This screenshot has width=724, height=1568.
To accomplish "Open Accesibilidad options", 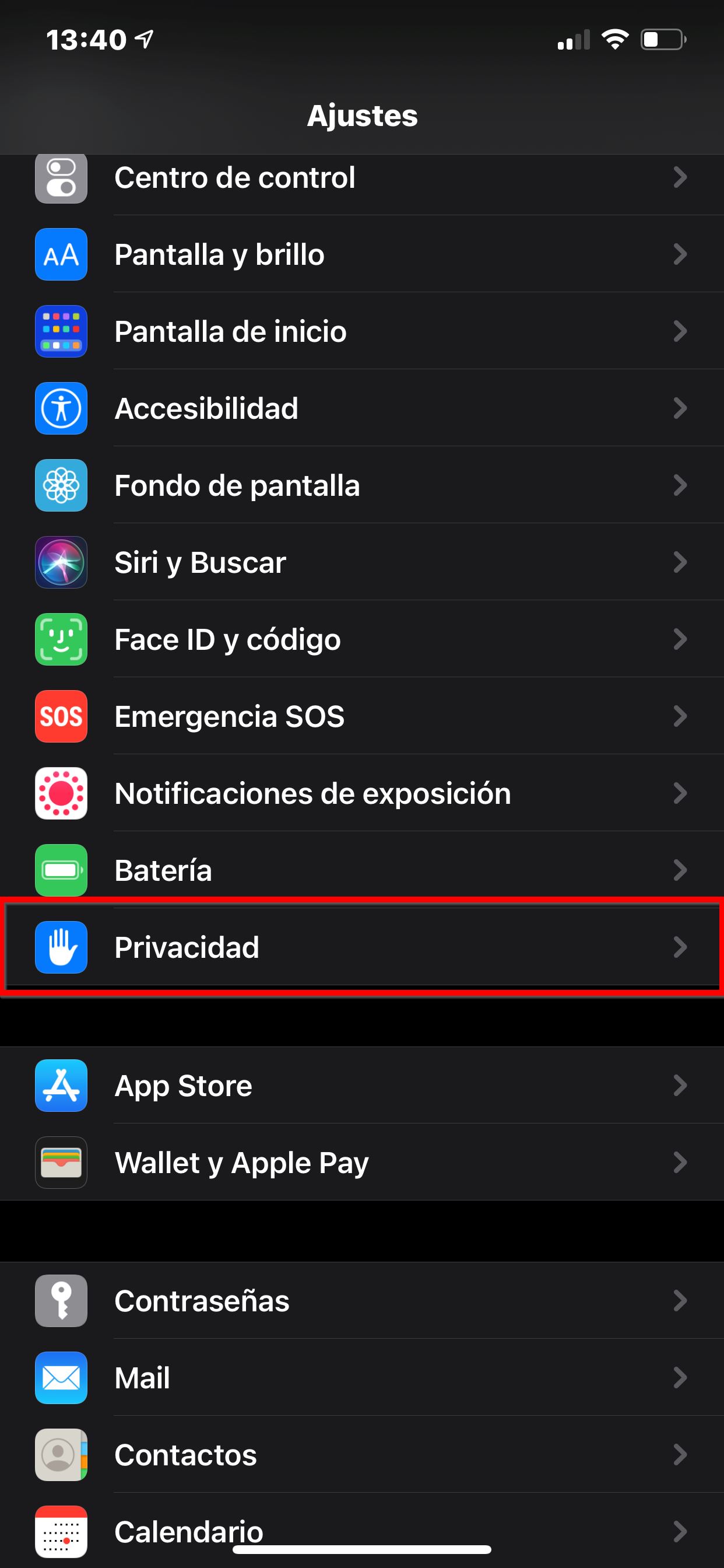I will [361, 408].
